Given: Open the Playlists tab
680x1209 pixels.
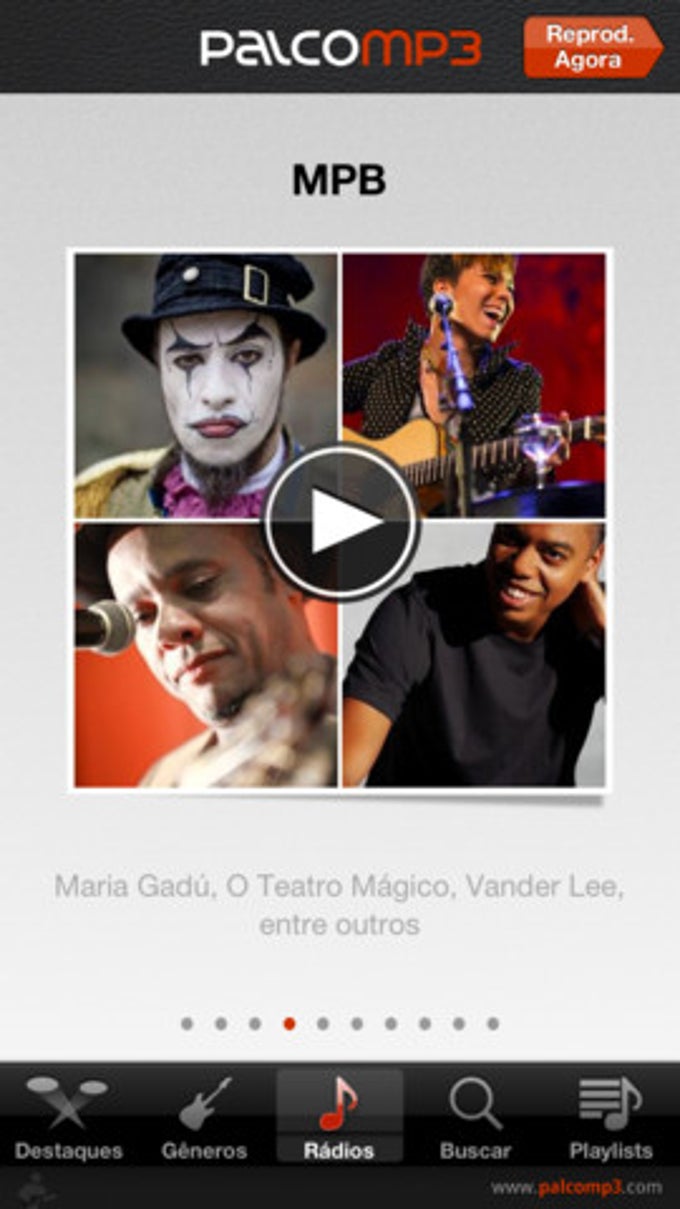Looking at the screenshot, I should pyautogui.click(x=610, y=1118).
